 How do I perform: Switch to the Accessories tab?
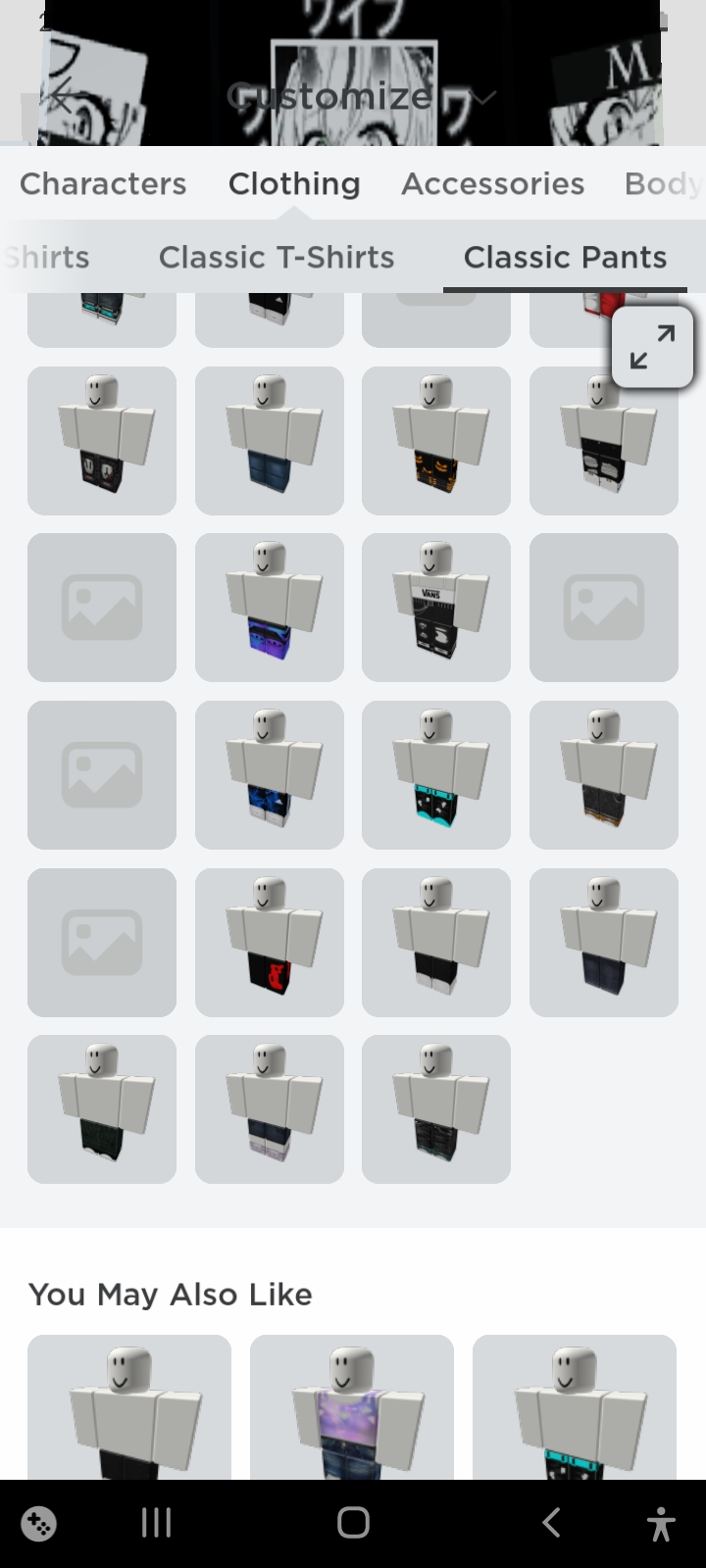pyautogui.click(x=492, y=183)
